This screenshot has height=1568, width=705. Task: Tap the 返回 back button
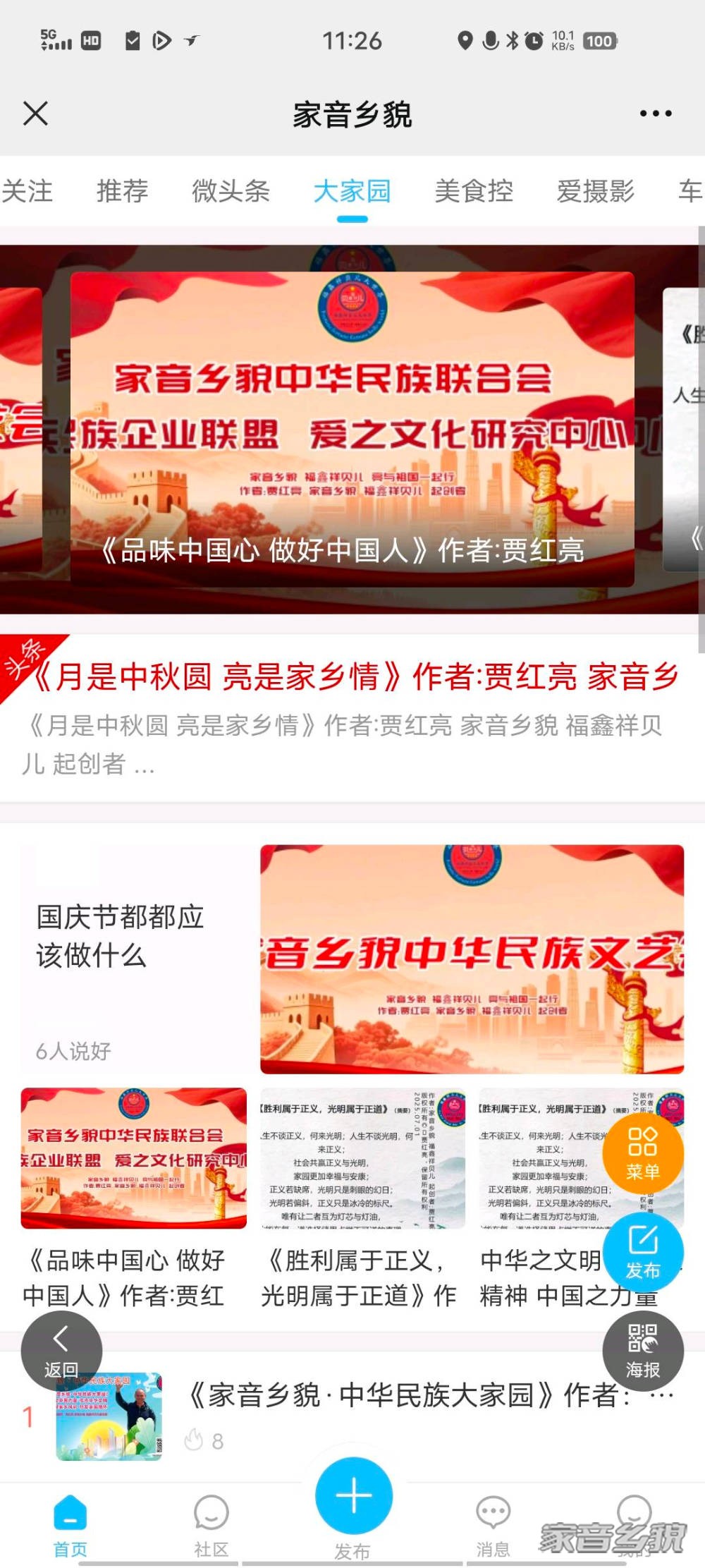point(61,1351)
